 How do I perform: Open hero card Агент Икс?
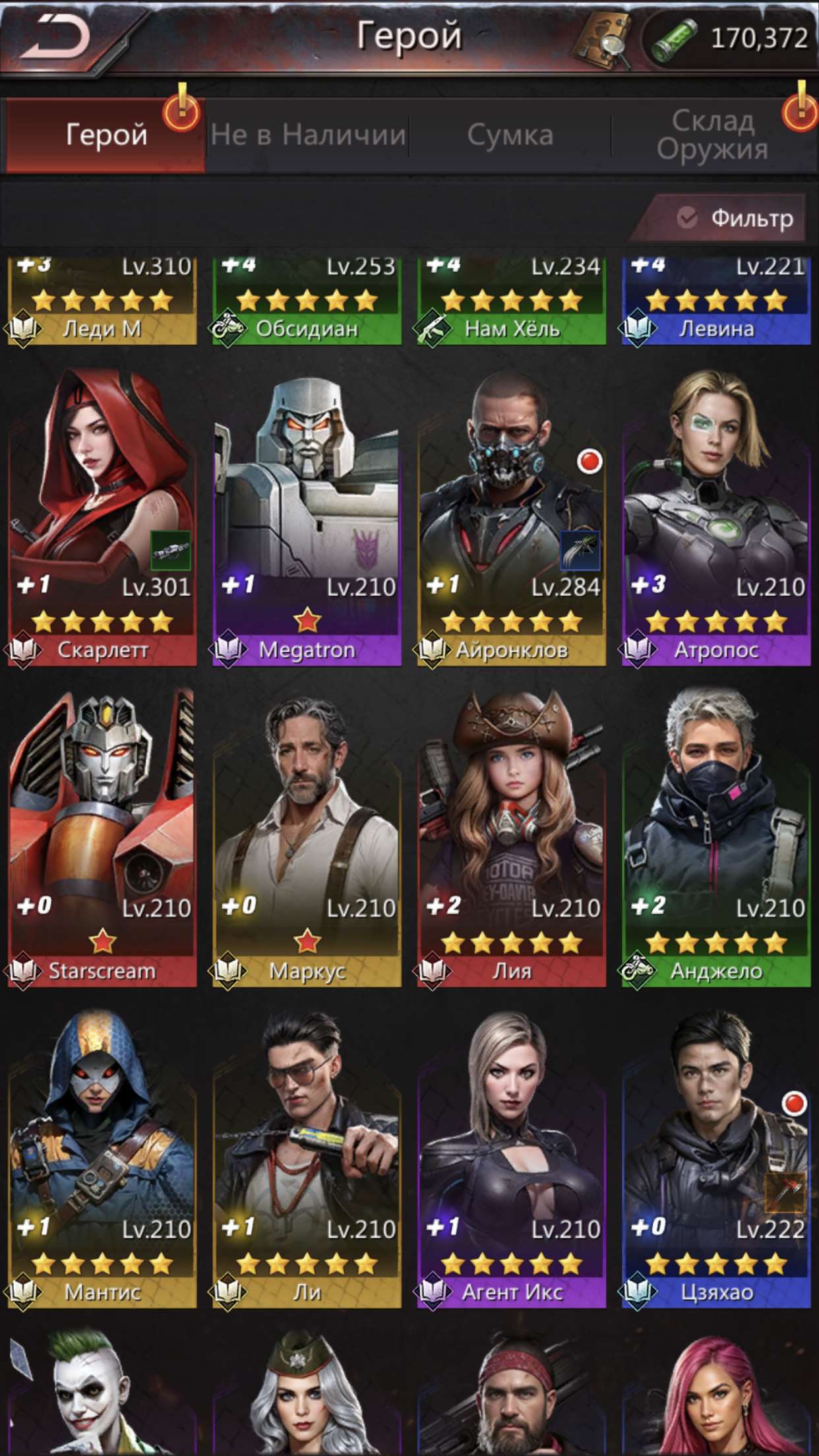point(511,1157)
